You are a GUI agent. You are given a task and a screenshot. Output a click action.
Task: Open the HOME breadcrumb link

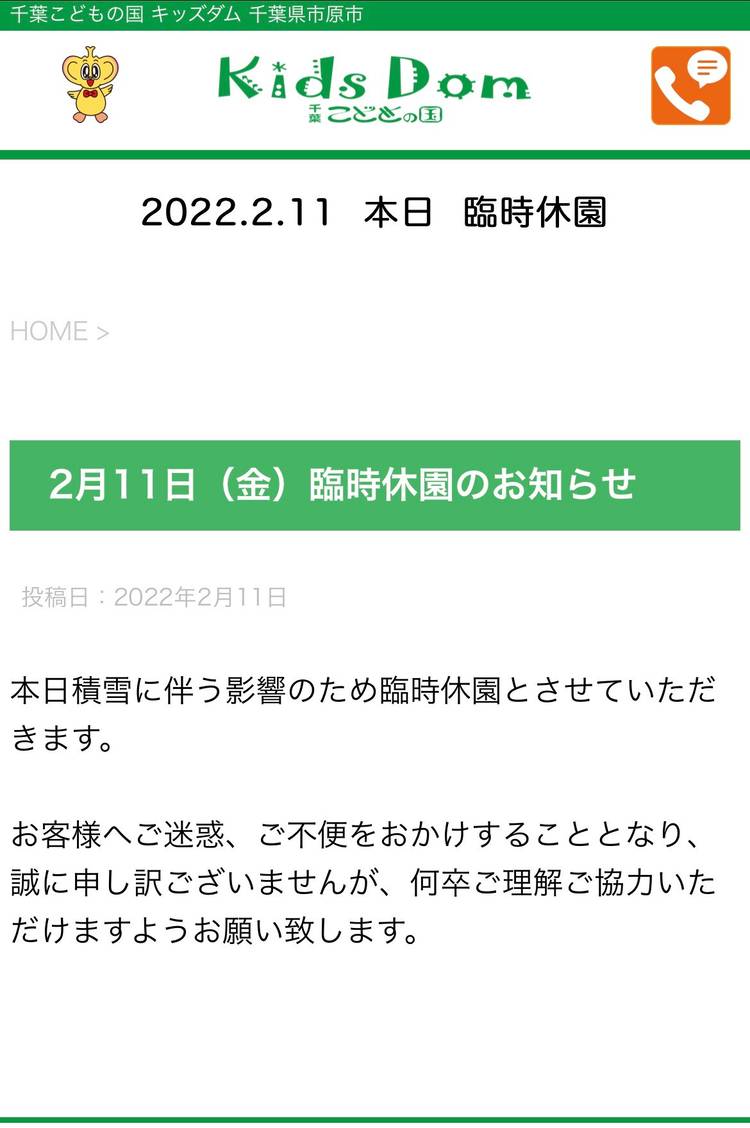point(49,332)
